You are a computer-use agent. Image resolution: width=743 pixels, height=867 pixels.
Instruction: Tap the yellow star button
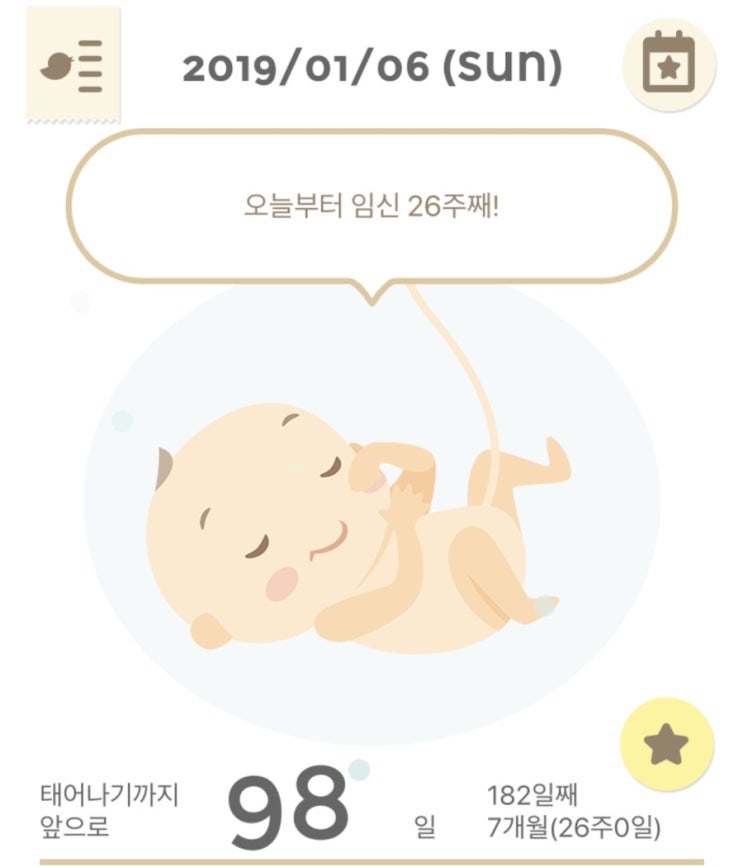[x=667, y=744]
